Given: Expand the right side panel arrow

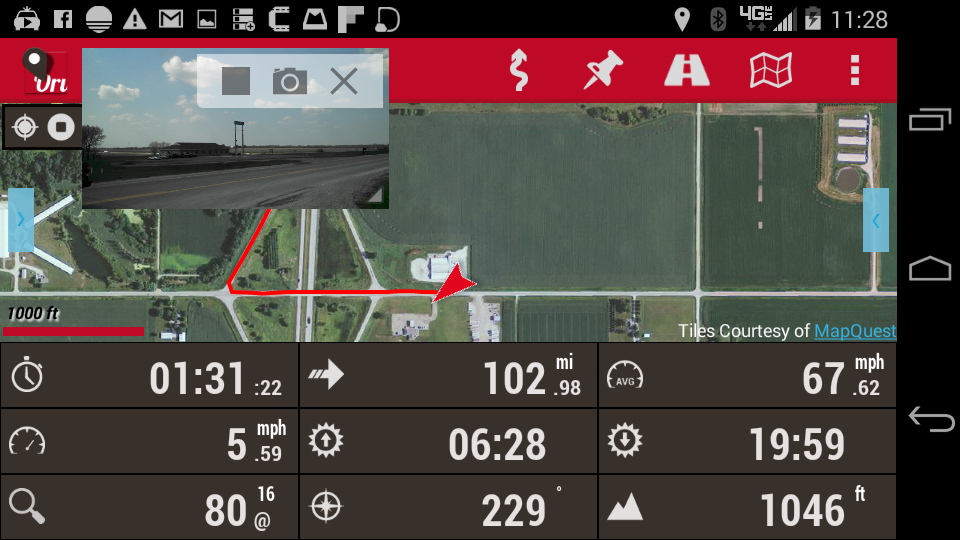Looking at the screenshot, I should point(876,220).
